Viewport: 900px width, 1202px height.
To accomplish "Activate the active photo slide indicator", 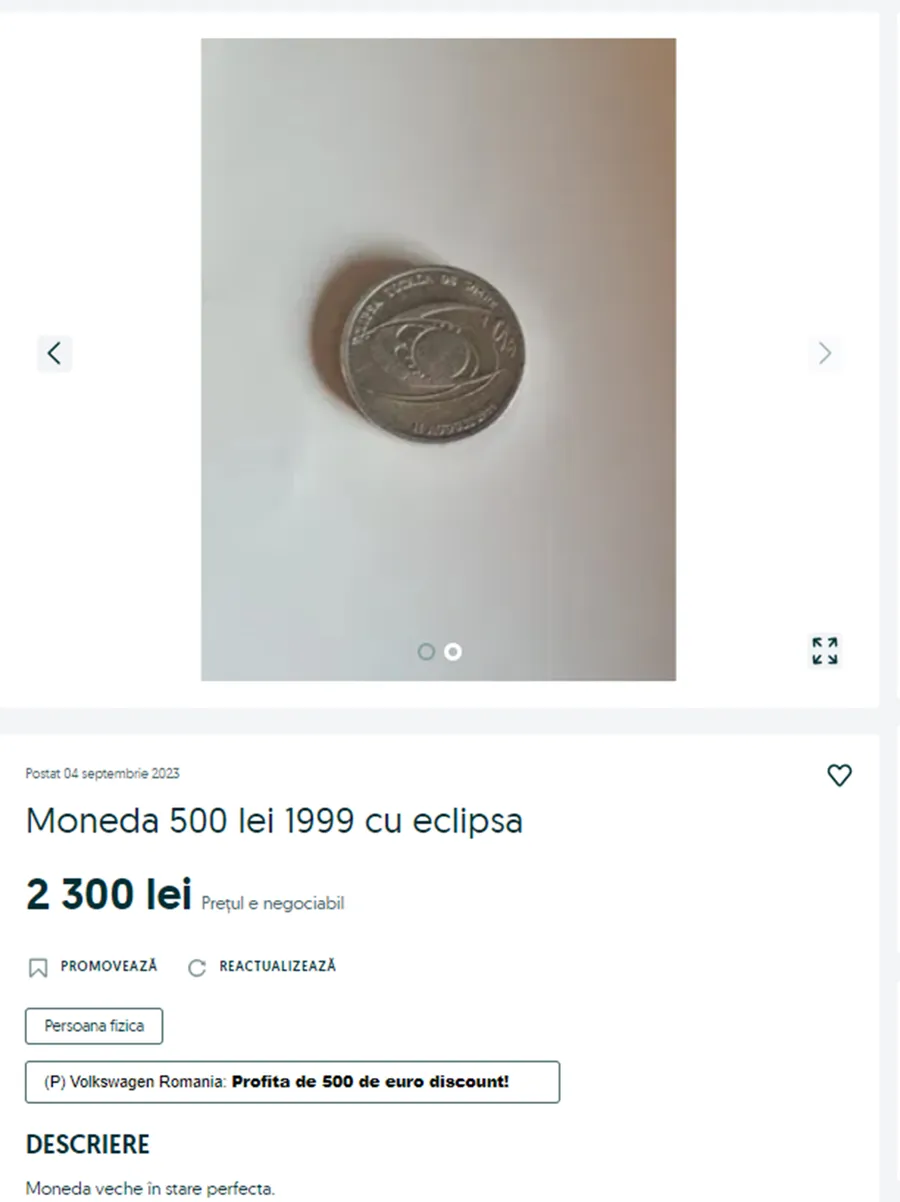I will tap(452, 651).
